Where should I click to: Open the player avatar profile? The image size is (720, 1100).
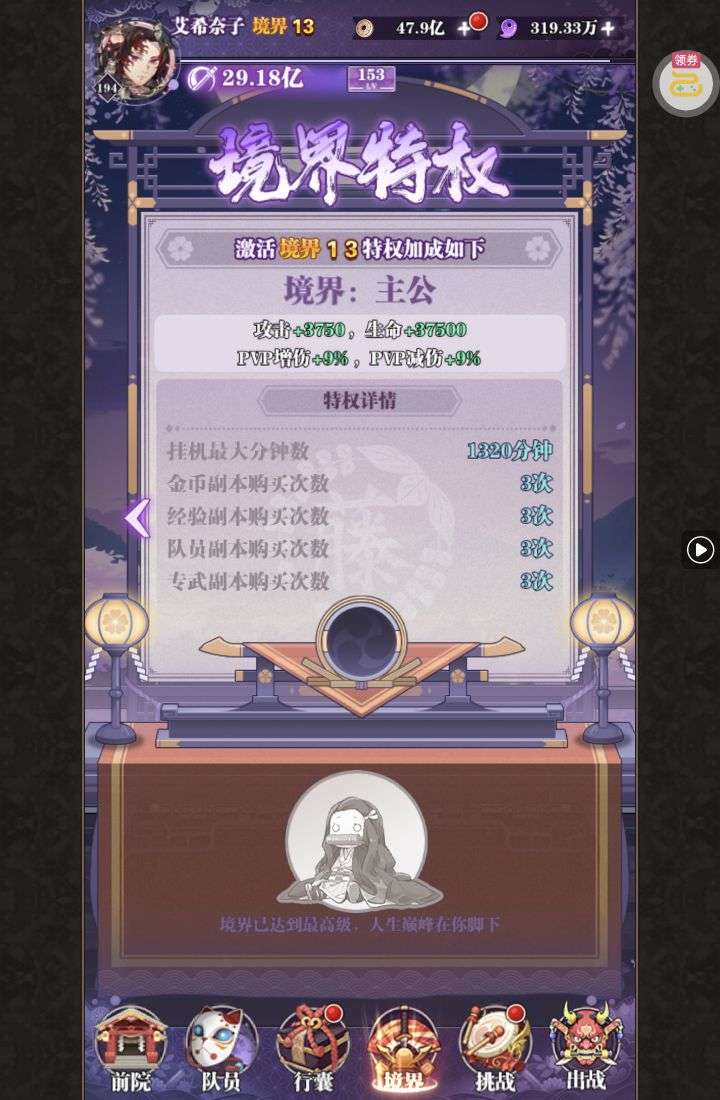coord(135,58)
